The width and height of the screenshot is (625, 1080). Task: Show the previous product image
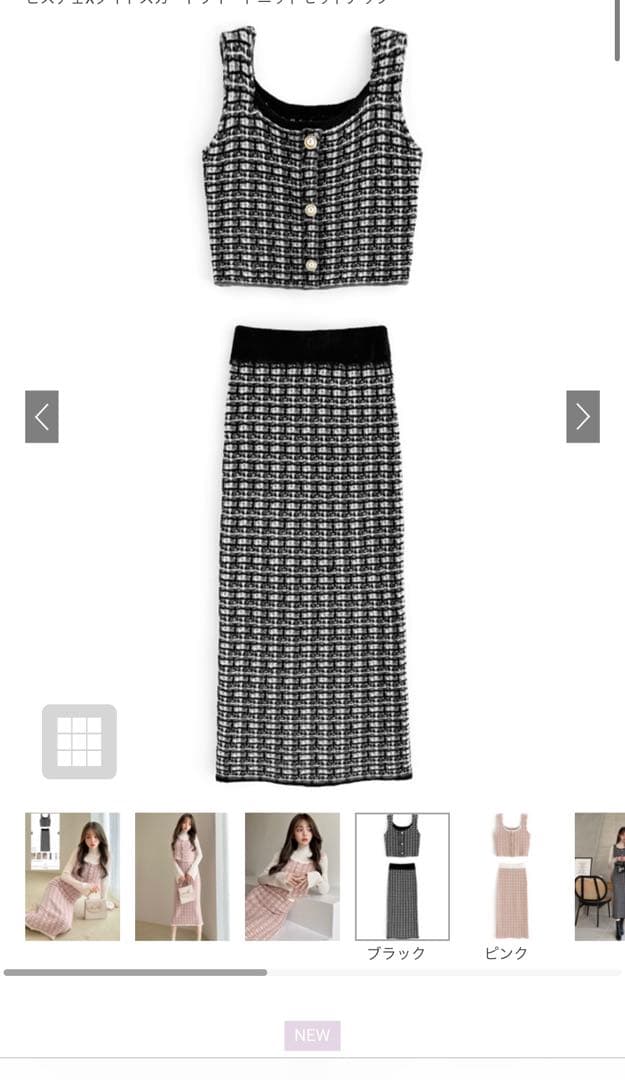42,416
